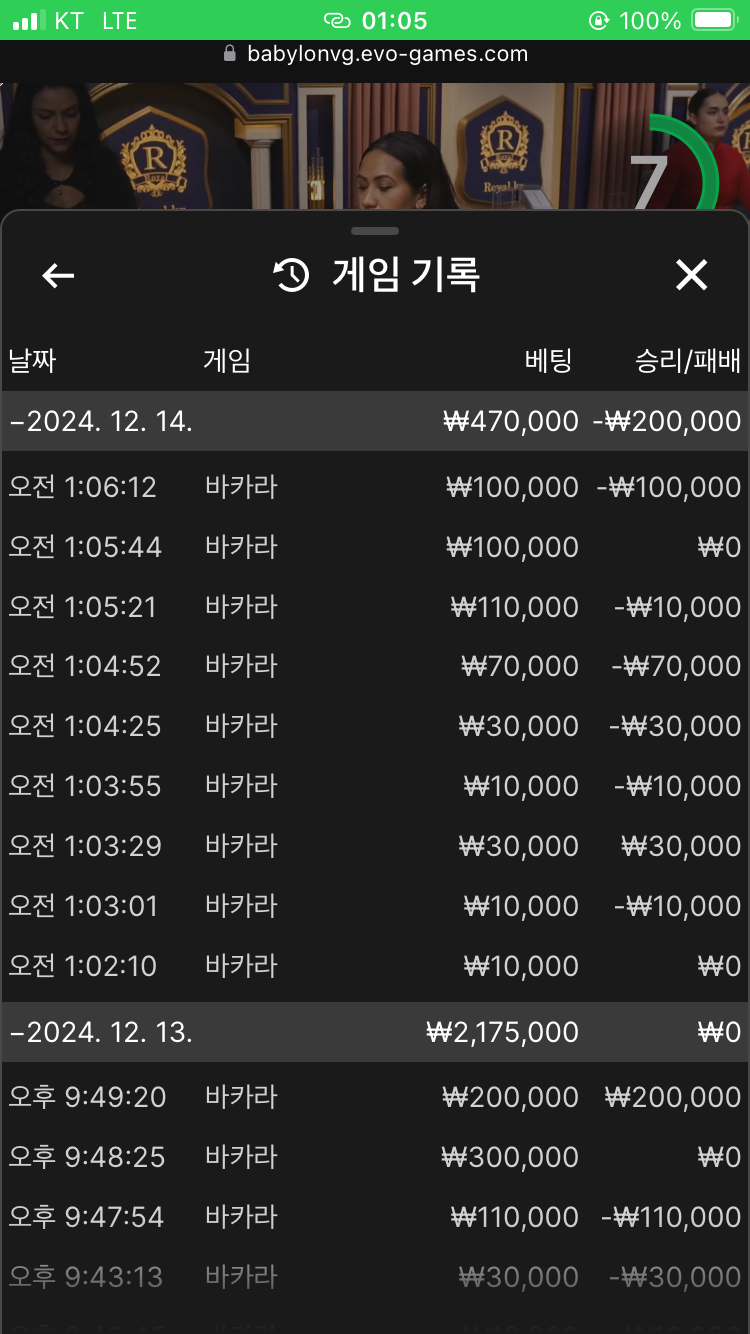Screen dimensions: 750x1334
Task: Open the 오전 1:04:25 game record
Action: [375, 726]
